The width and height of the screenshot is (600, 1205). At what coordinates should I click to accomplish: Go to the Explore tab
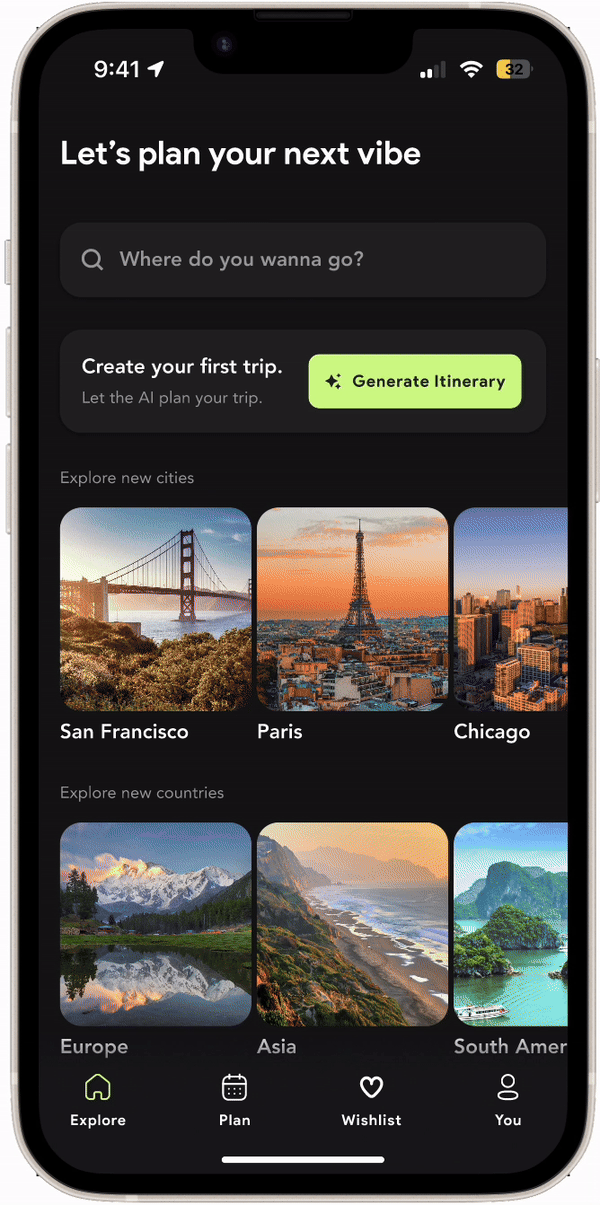click(x=98, y=1099)
